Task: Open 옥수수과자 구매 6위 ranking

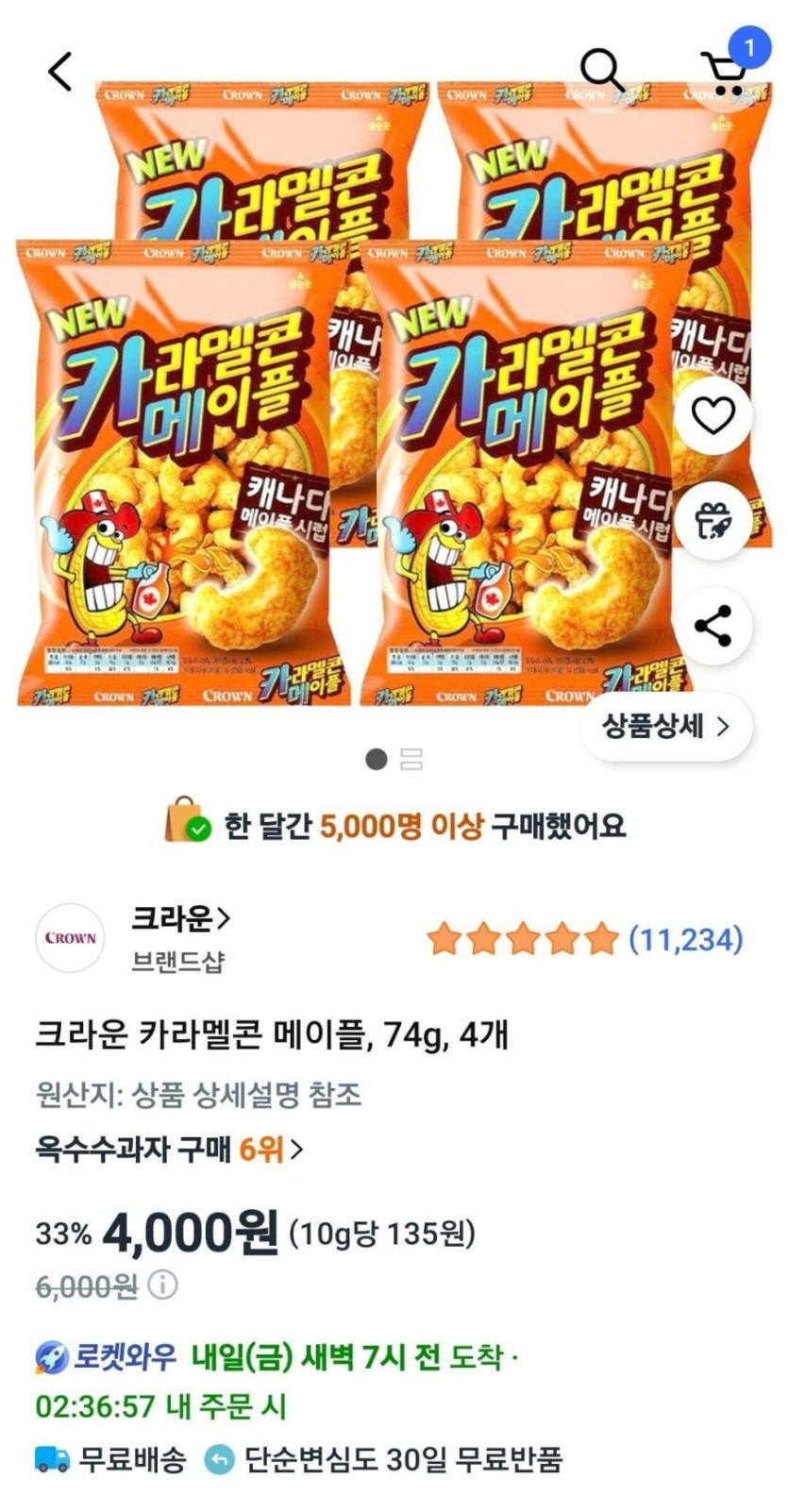Action: pyautogui.click(x=170, y=1150)
